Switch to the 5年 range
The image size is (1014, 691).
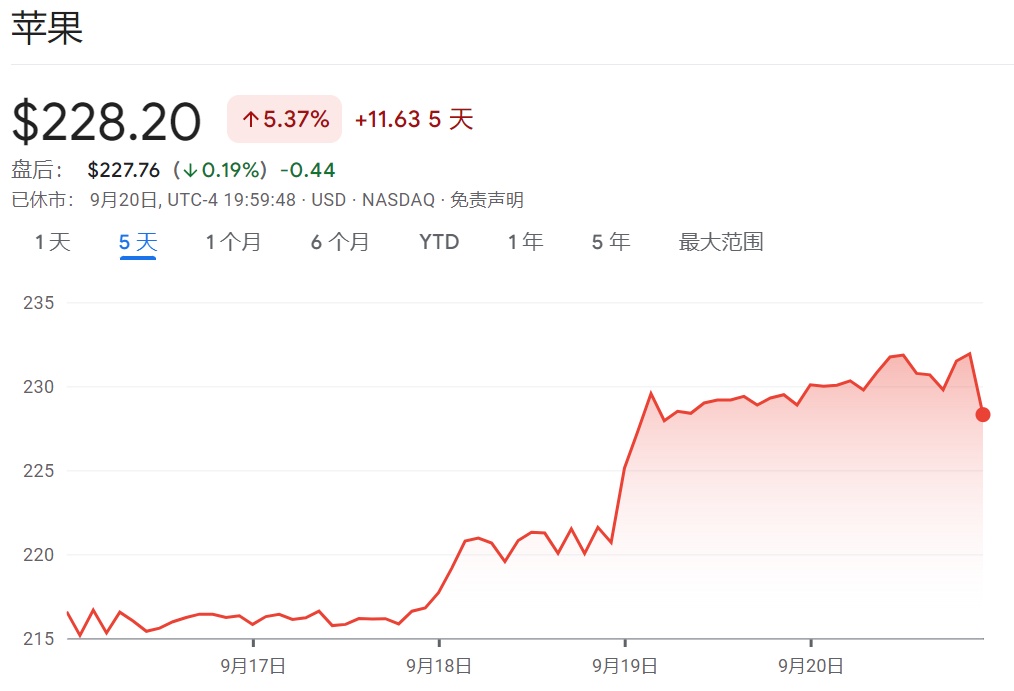[x=611, y=242]
